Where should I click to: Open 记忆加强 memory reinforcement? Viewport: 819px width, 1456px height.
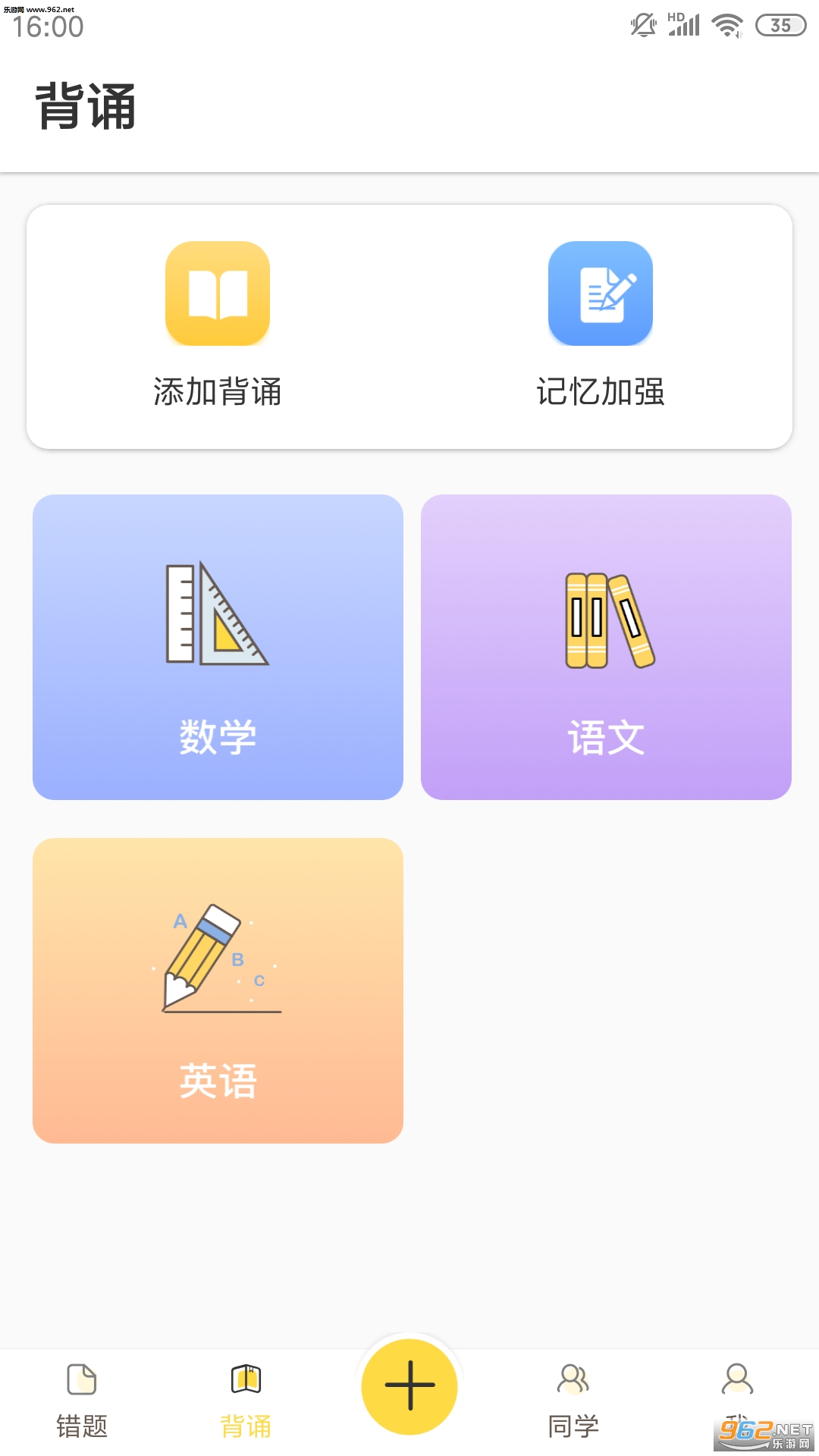pyautogui.click(x=601, y=325)
